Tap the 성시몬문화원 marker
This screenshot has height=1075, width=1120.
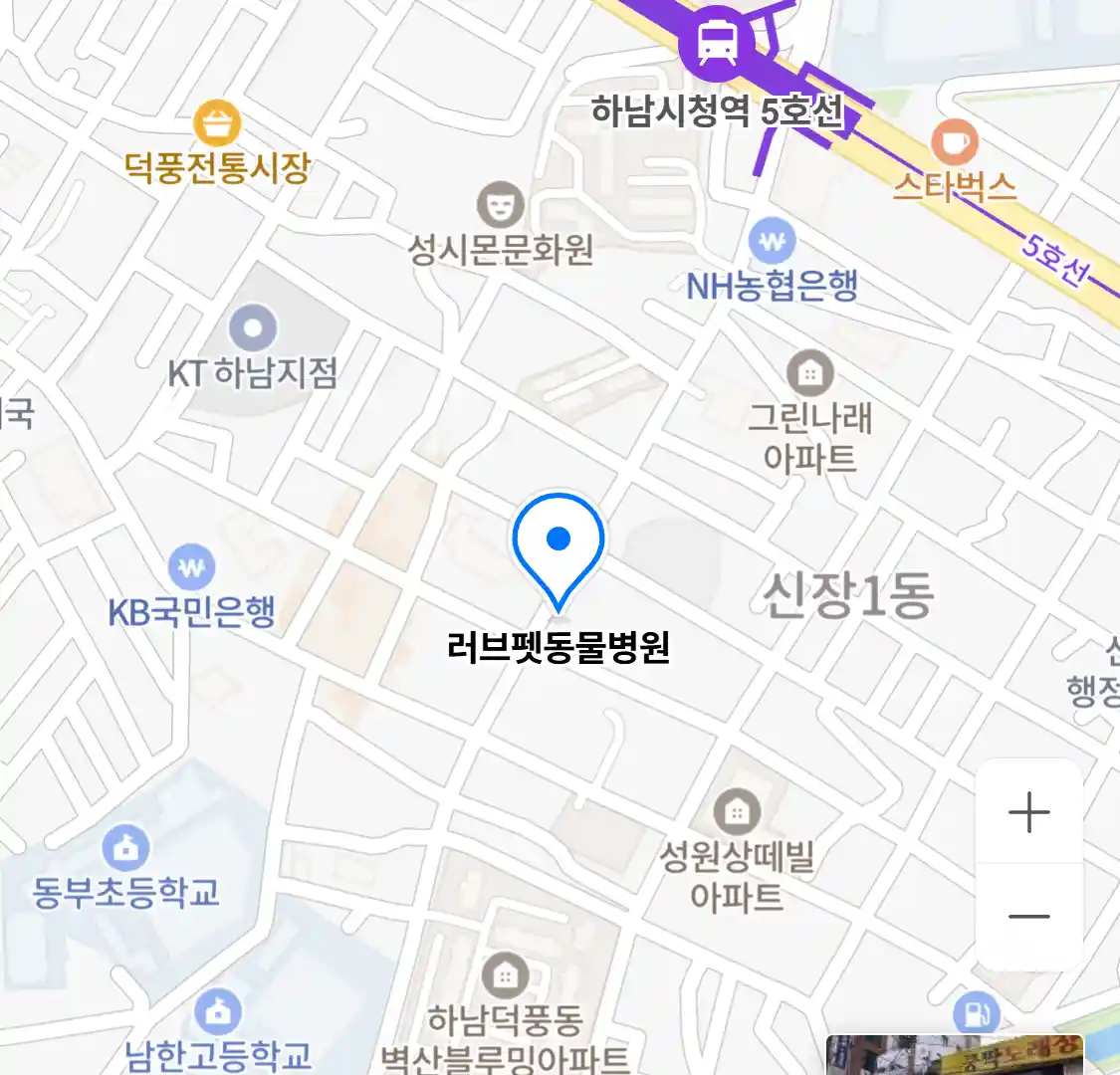pyautogui.click(x=500, y=205)
